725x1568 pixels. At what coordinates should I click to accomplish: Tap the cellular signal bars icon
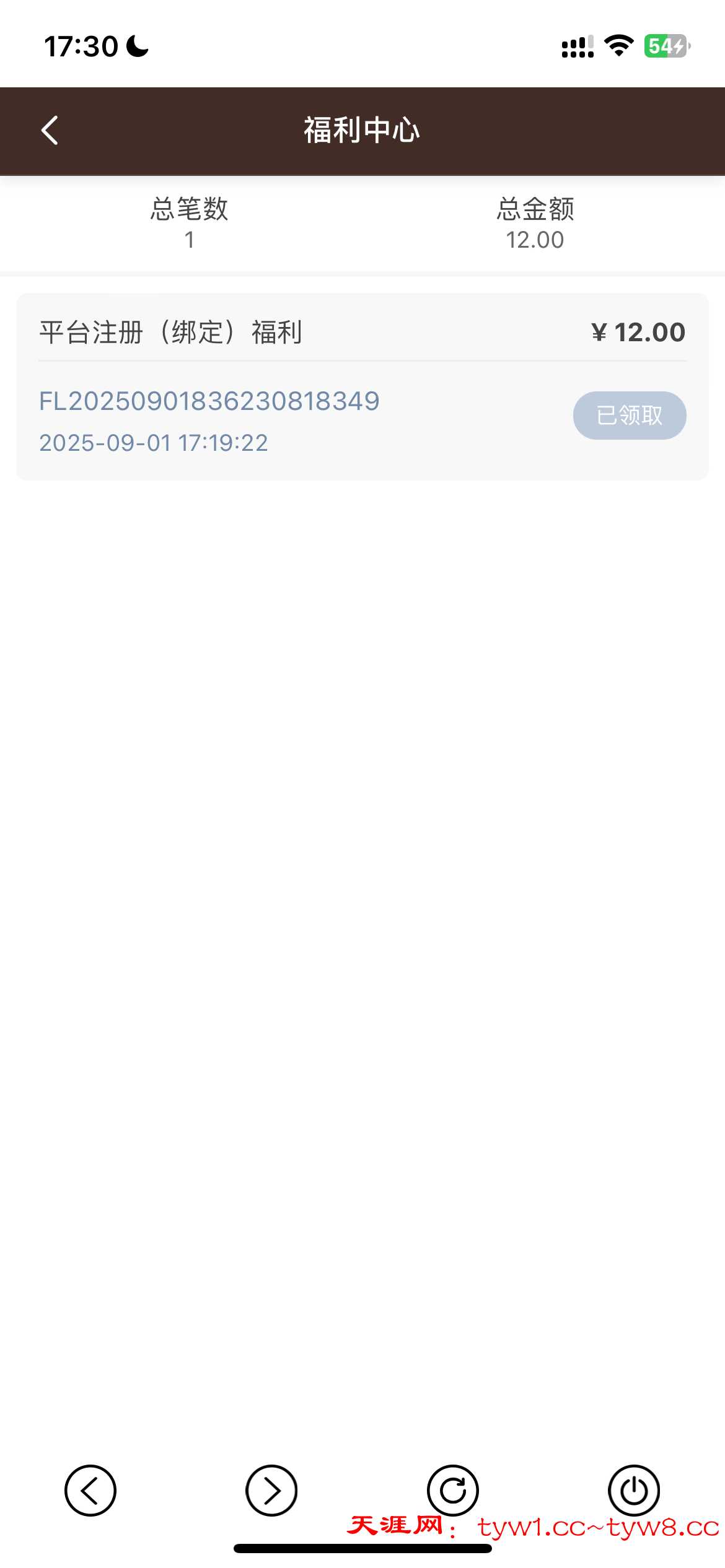577,44
